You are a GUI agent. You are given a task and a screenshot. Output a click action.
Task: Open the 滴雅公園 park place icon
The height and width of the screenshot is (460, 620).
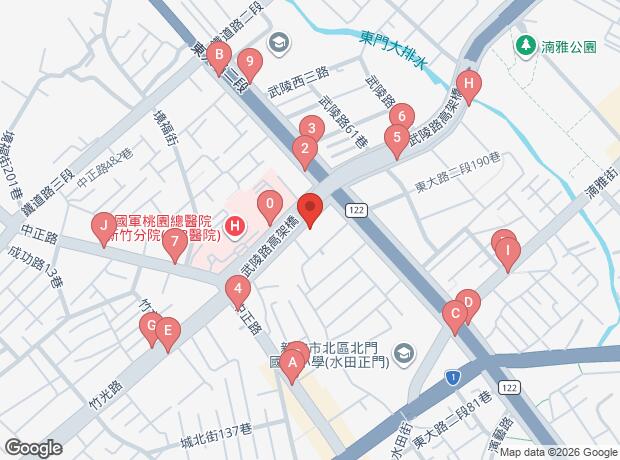pyautogui.click(x=524, y=46)
